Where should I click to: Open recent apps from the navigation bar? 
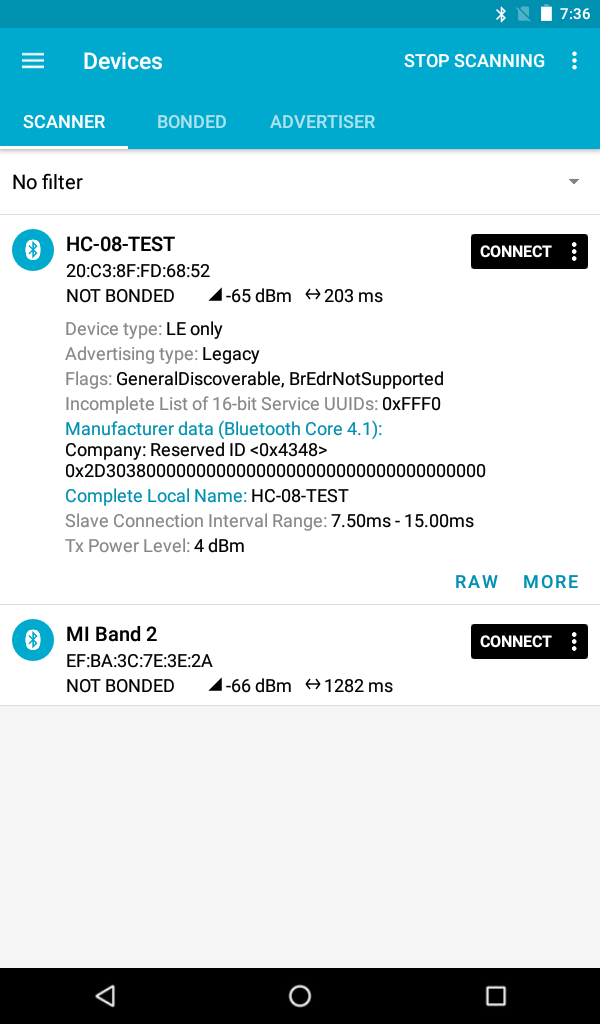[496, 995]
